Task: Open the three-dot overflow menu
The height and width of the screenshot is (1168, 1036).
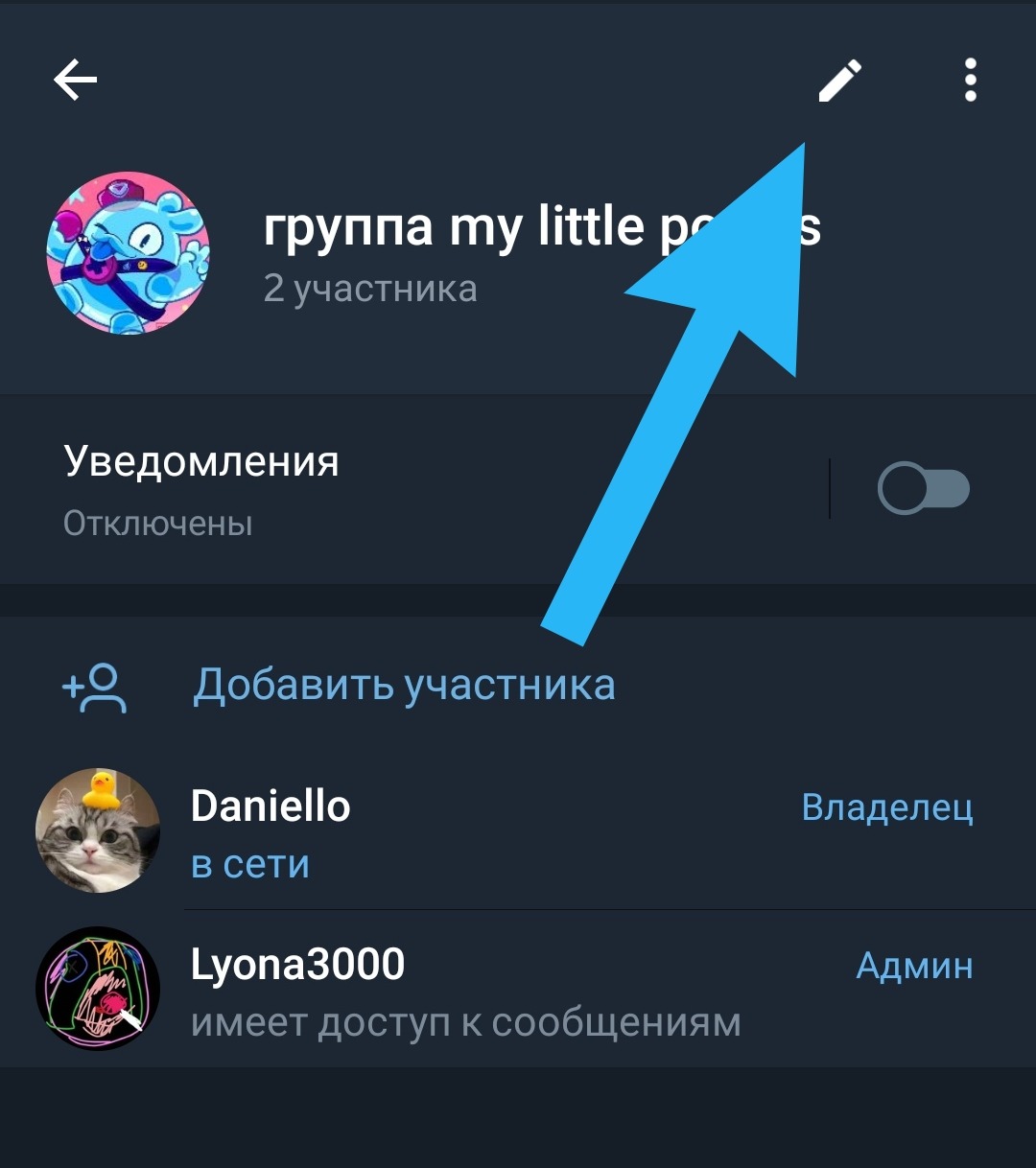Action: coord(971,81)
